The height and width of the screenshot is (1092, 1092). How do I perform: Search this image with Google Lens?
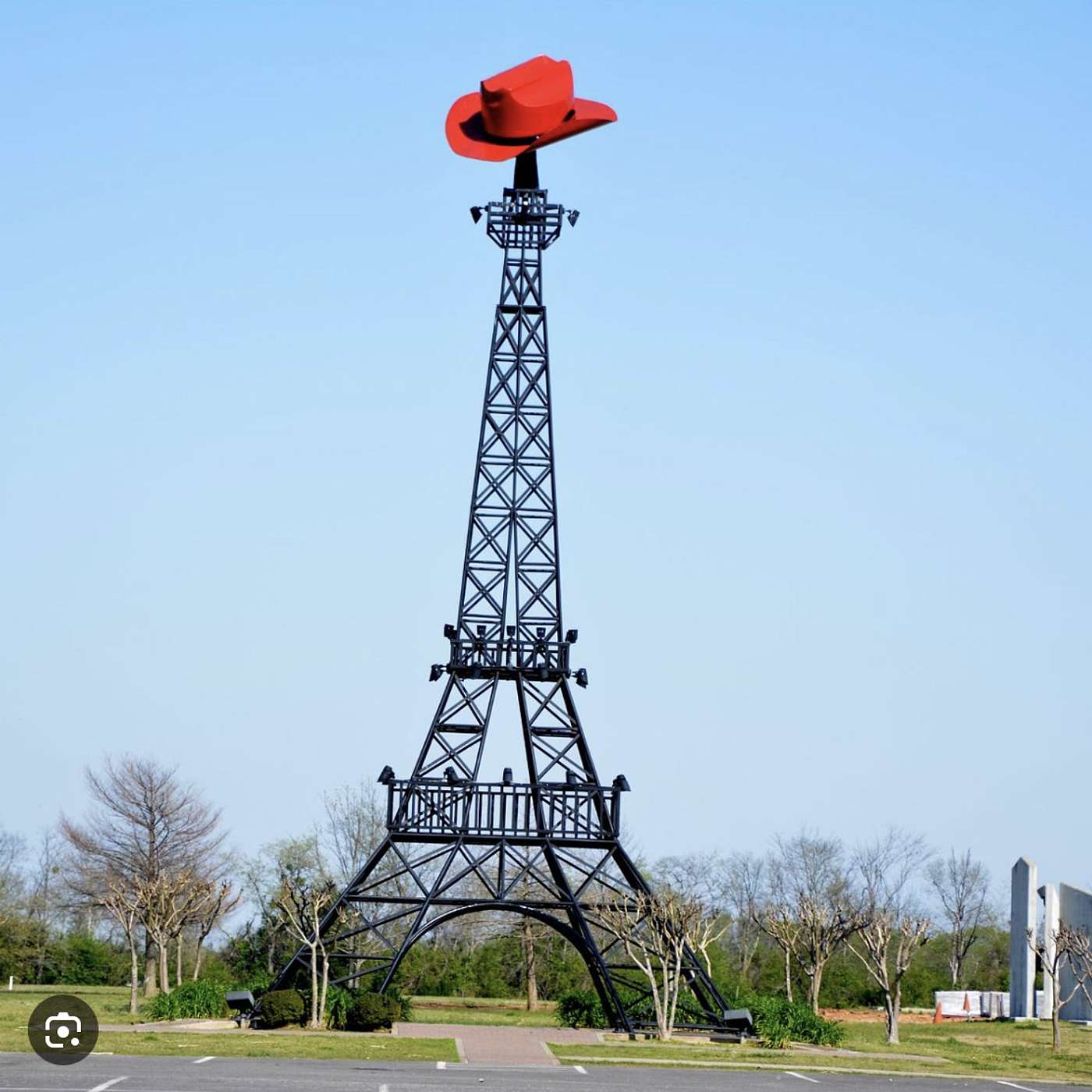(63, 1030)
